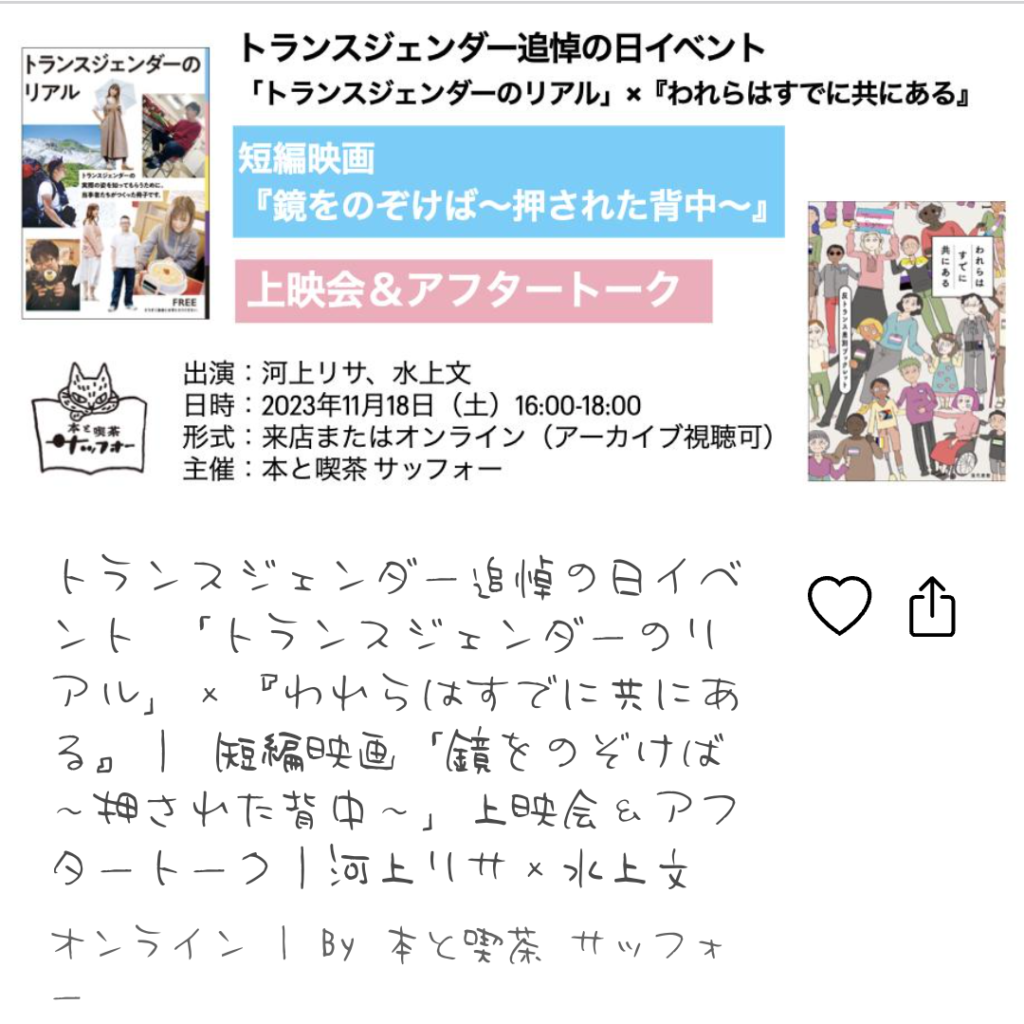The width and height of the screenshot is (1024, 1024).
Task: Share this event listing
Action: (932, 608)
